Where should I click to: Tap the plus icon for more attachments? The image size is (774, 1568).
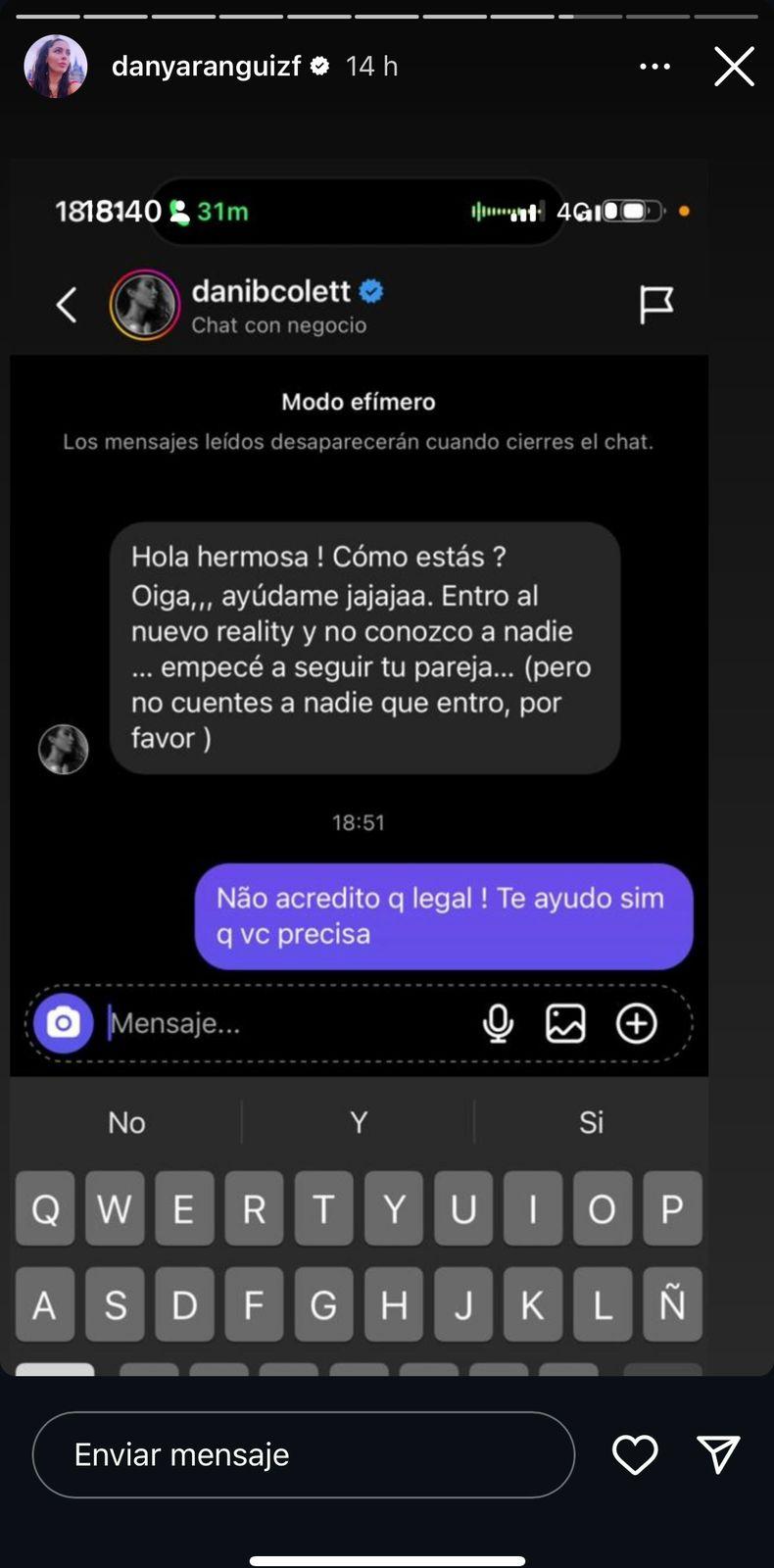coord(636,1023)
